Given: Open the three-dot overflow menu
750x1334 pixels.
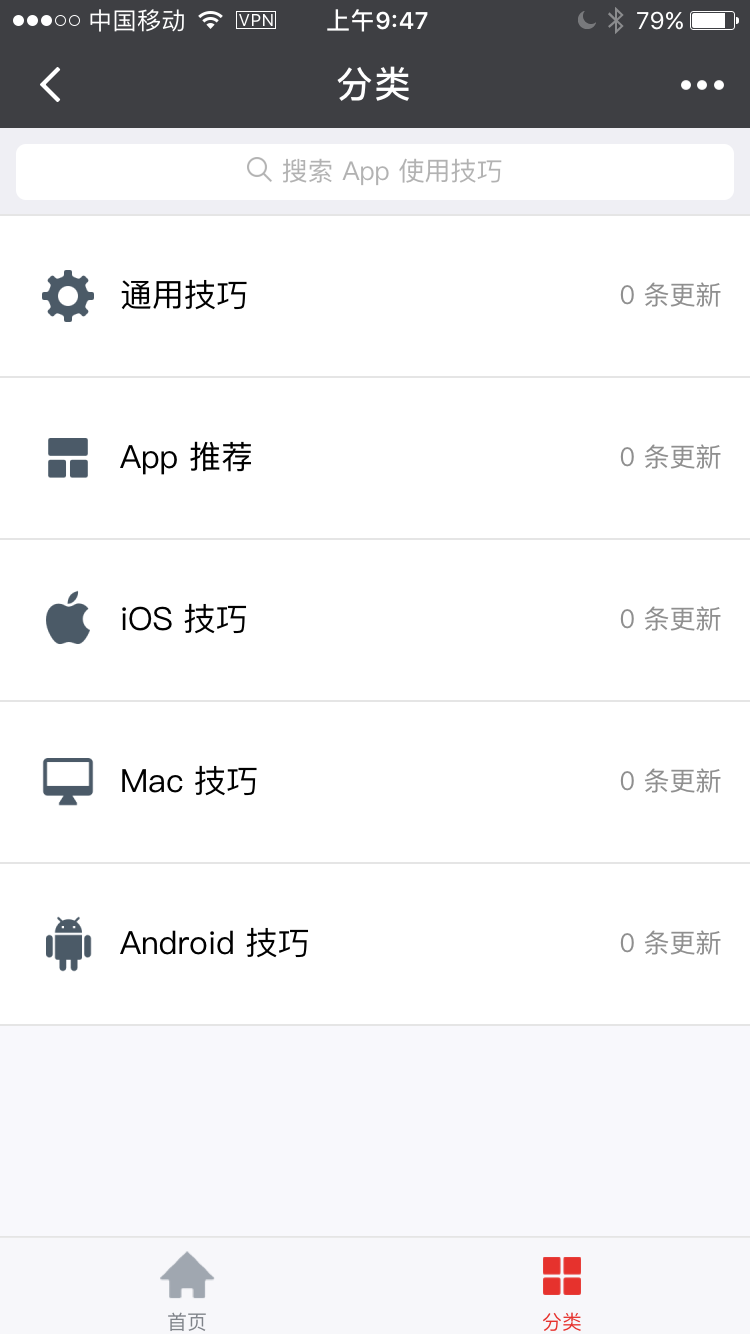Looking at the screenshot, I should [702, 85].
